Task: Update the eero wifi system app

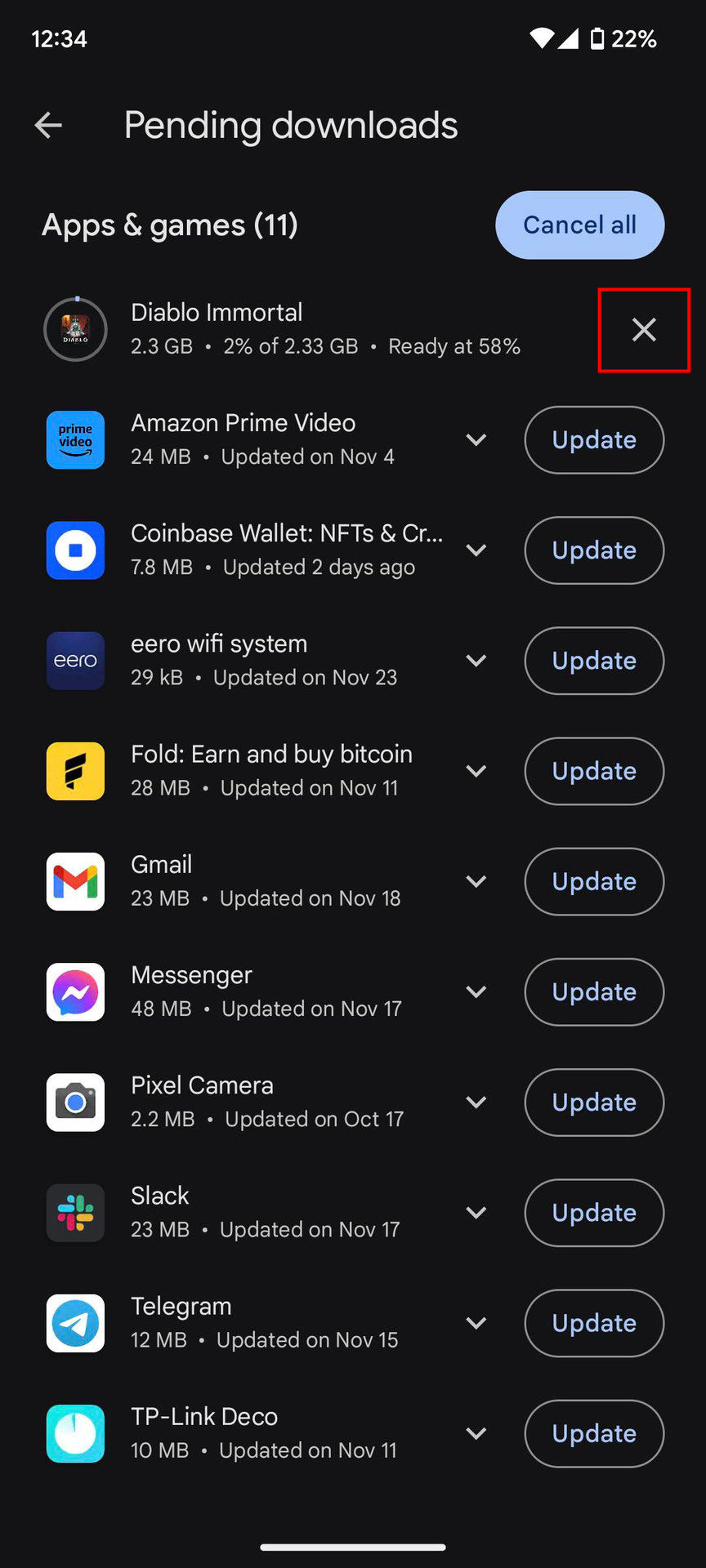Action: [x=594, y=661]
